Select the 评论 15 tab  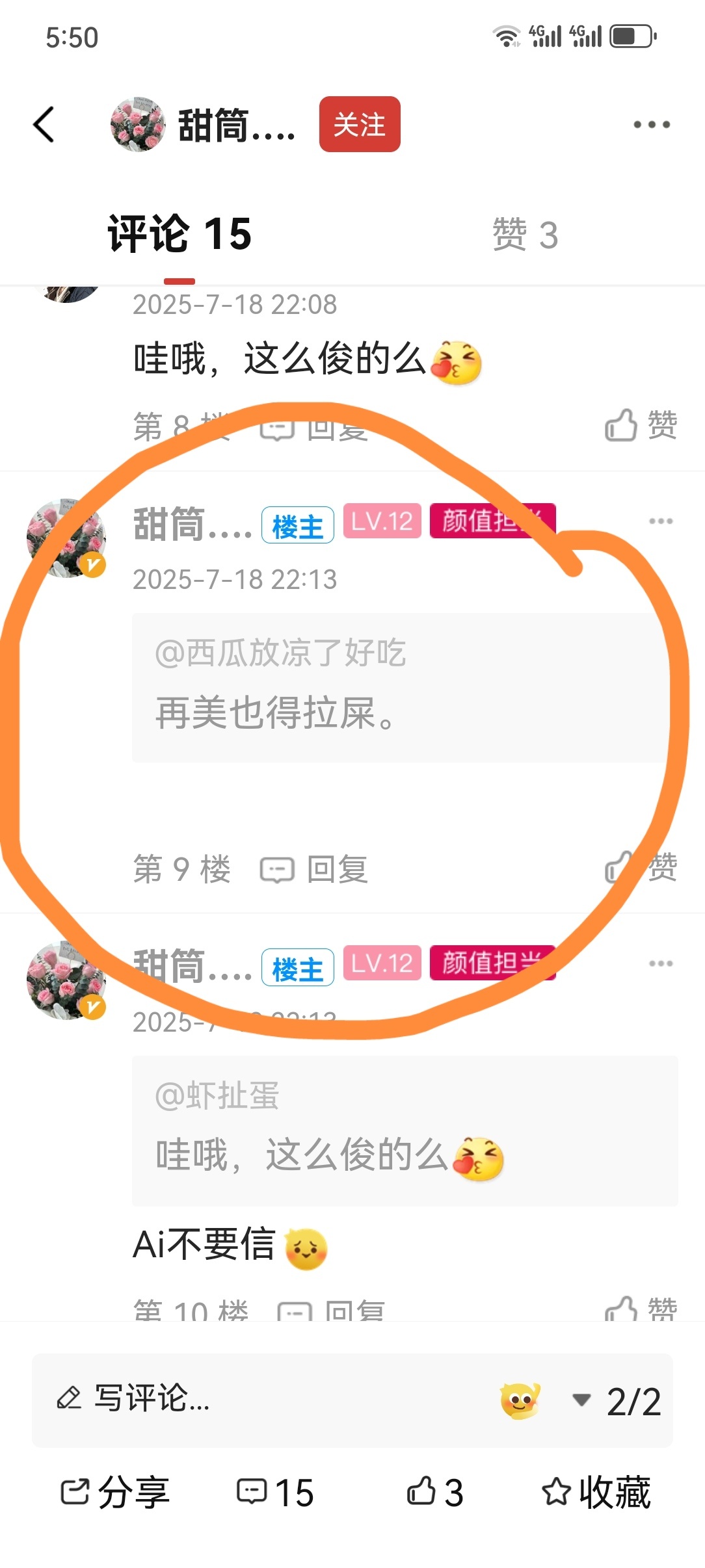(x=180, y=235)
